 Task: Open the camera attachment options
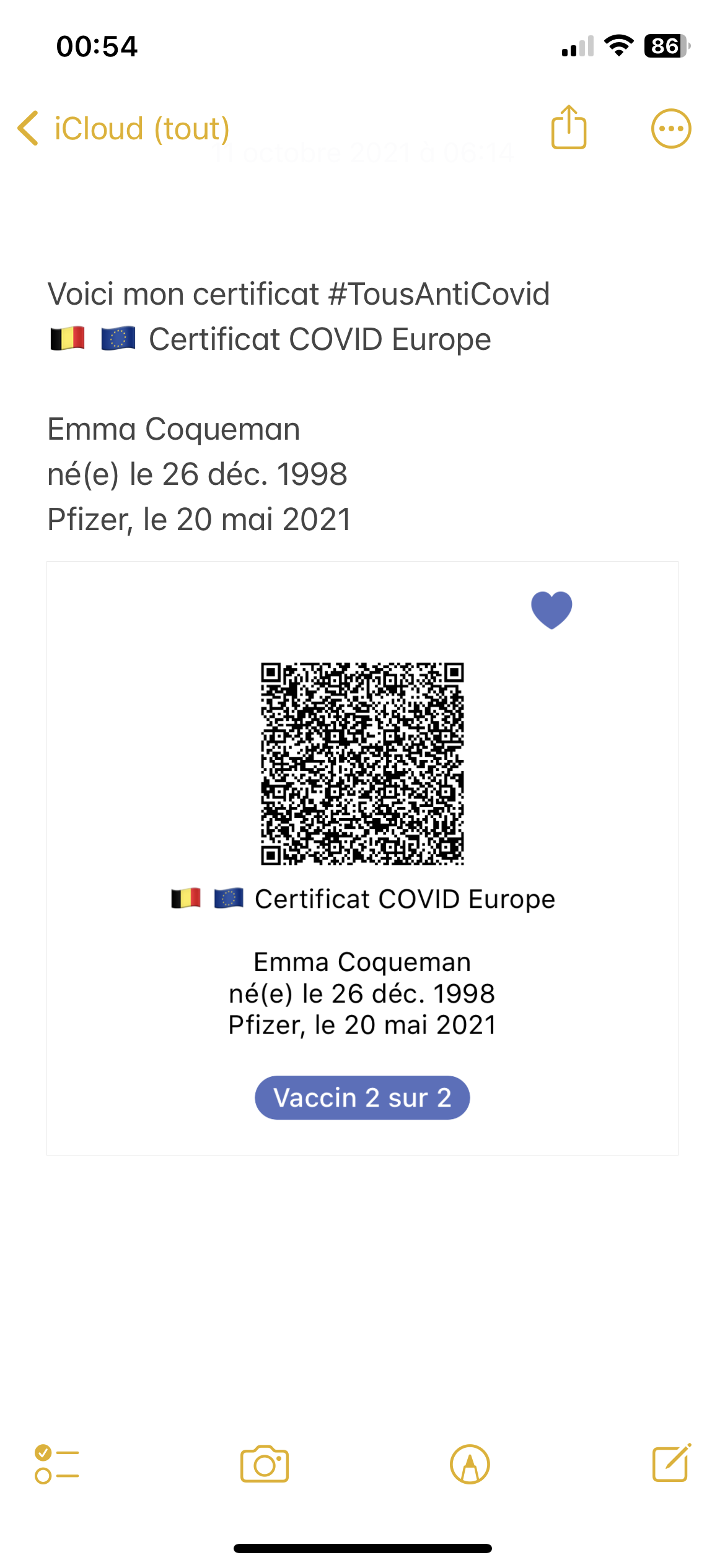point(265,1465)
